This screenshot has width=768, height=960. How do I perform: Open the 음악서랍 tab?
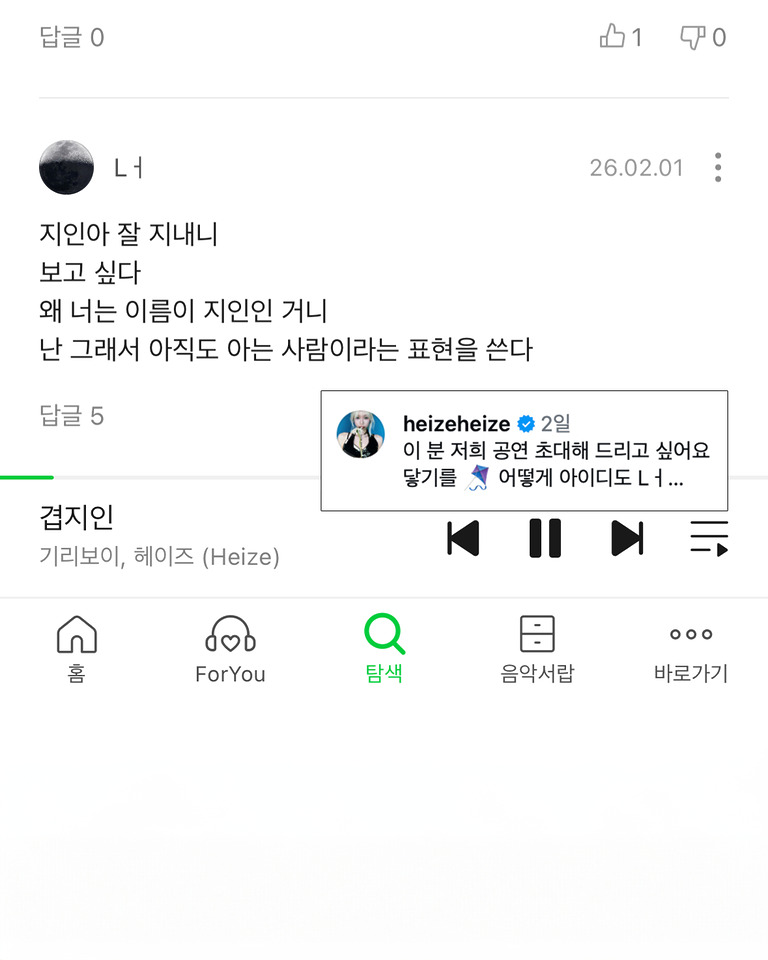[537, 648]
